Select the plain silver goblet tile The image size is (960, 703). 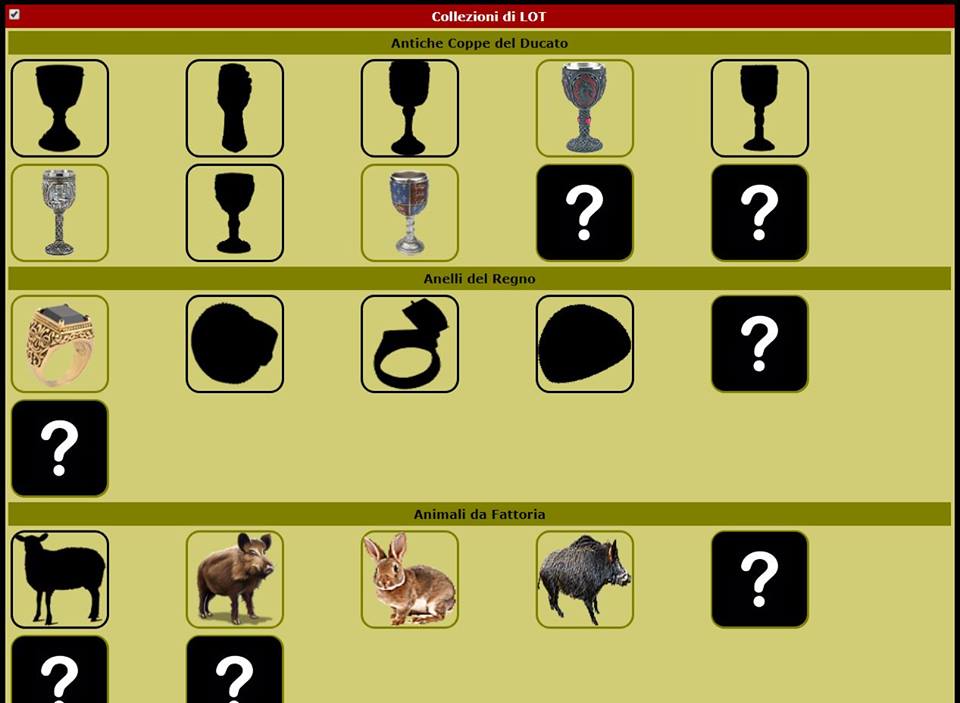click(60, 212)
